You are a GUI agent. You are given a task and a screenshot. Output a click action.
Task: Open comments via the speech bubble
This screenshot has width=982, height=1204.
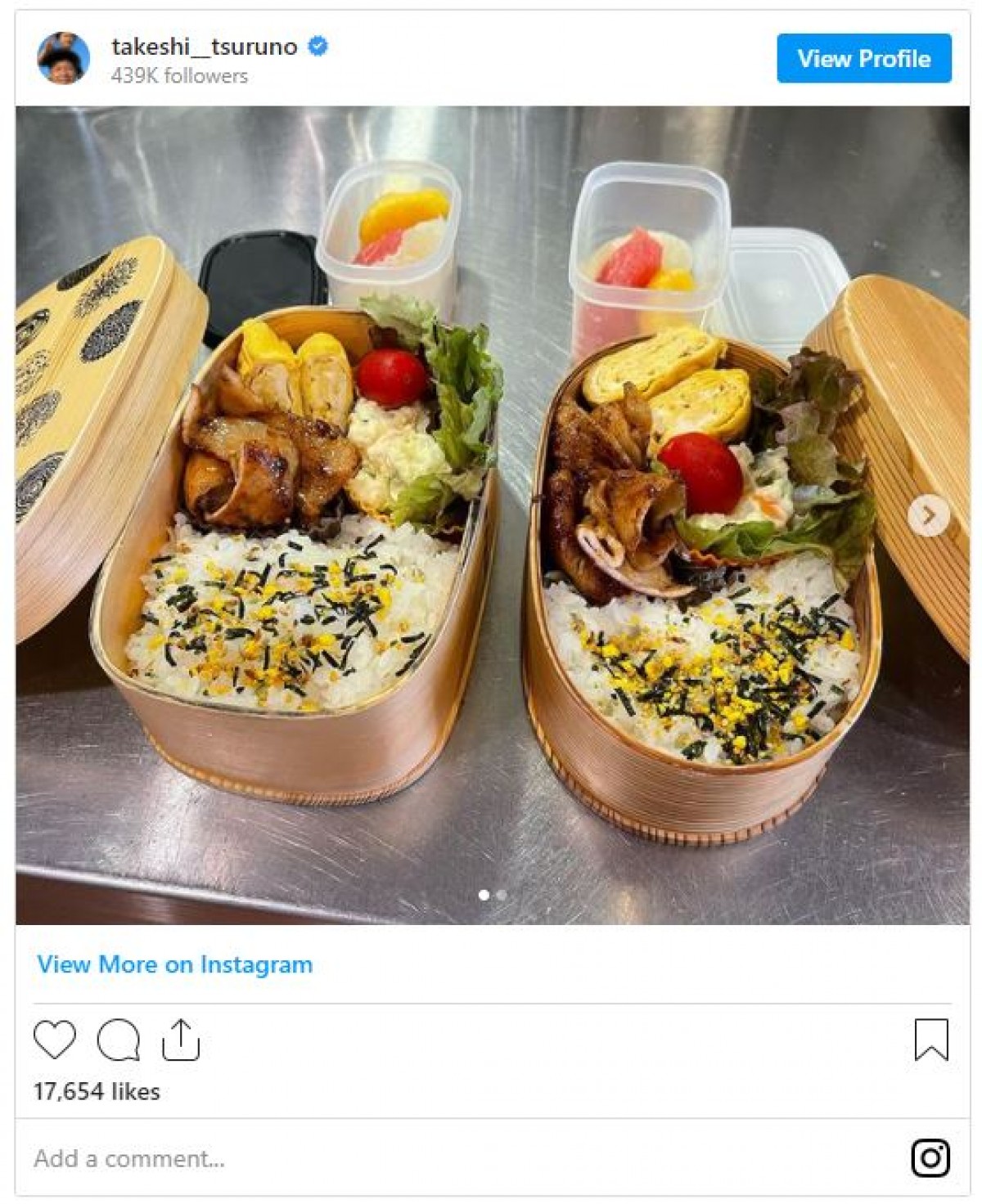pos(118,1040)
